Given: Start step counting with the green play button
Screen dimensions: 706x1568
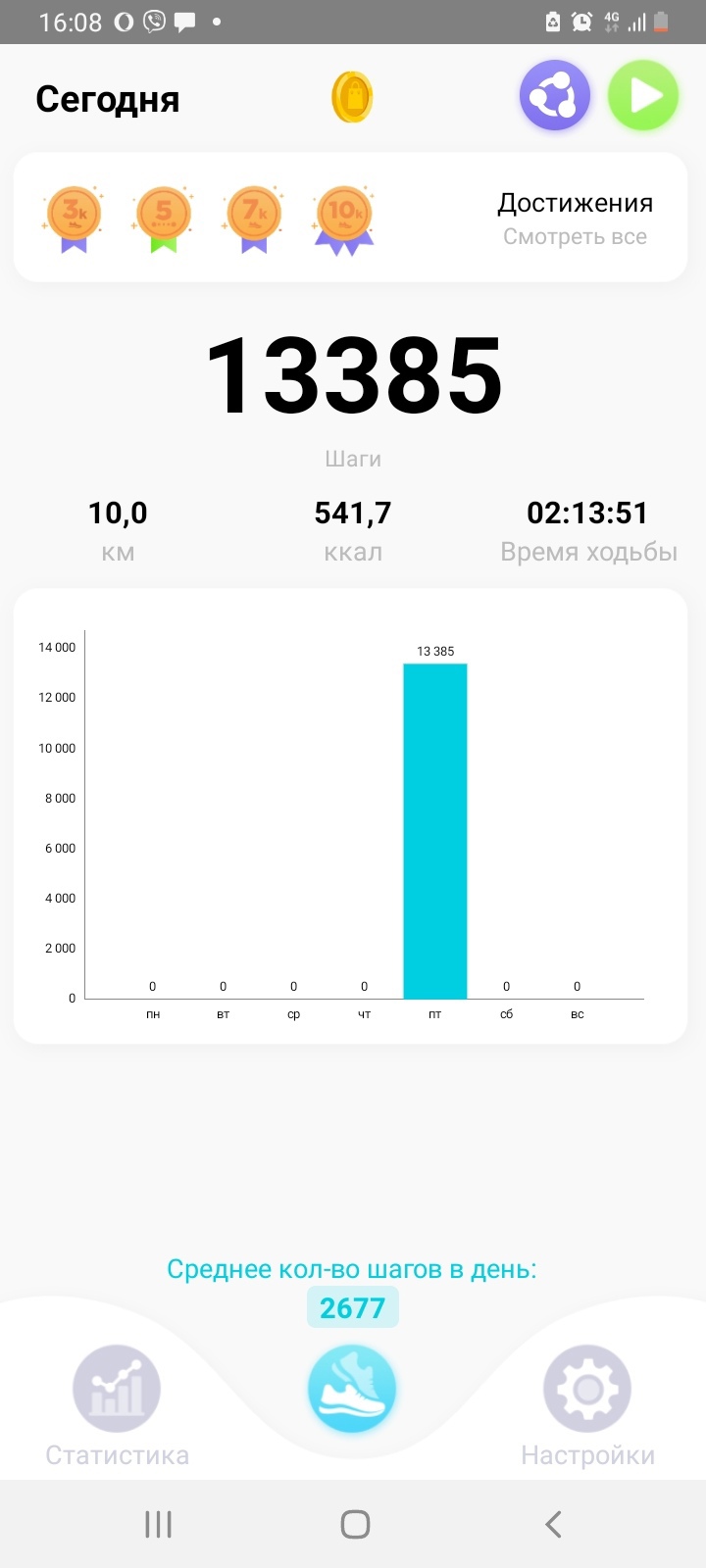Looking at the screenshot, I should [x=643, y=96].
